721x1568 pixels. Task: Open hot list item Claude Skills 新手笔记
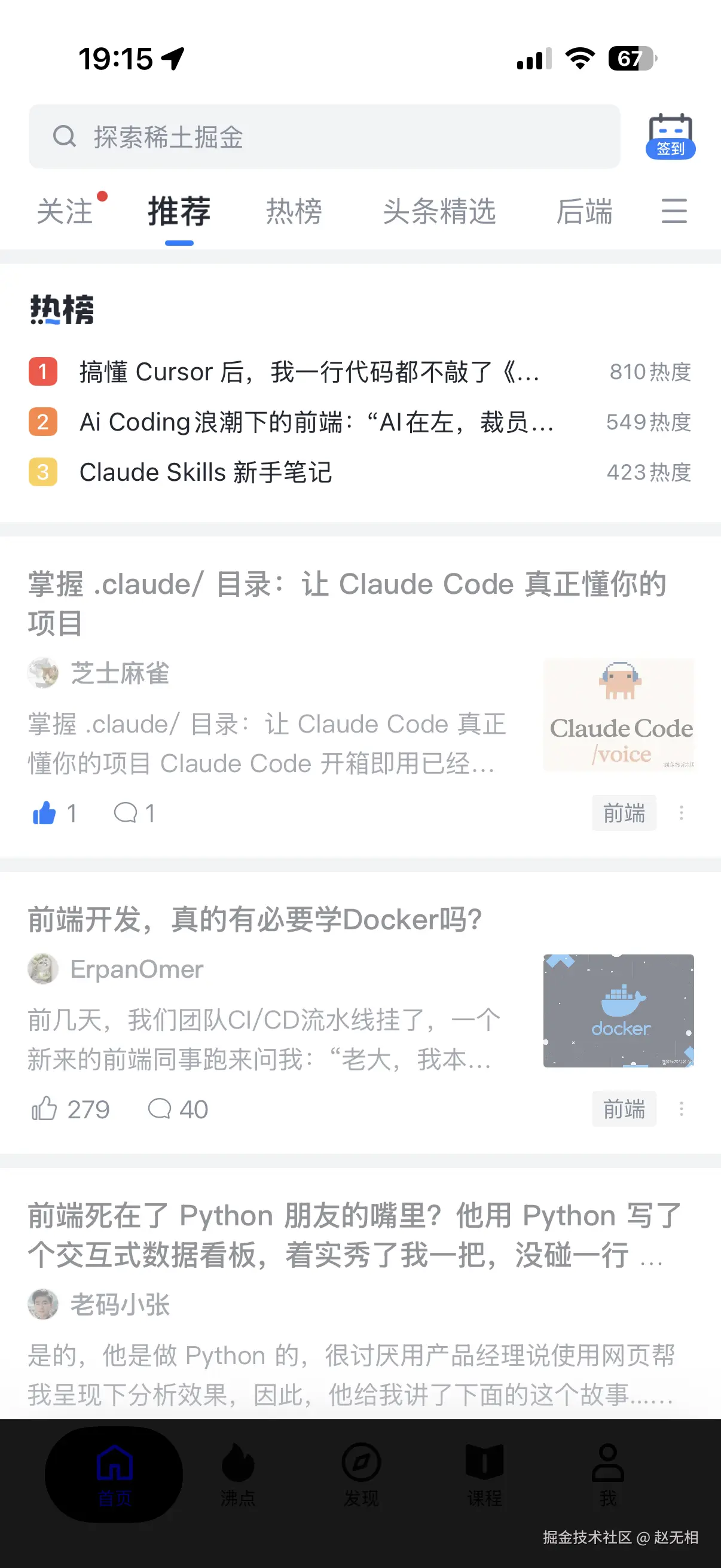(x=206, y=472)
